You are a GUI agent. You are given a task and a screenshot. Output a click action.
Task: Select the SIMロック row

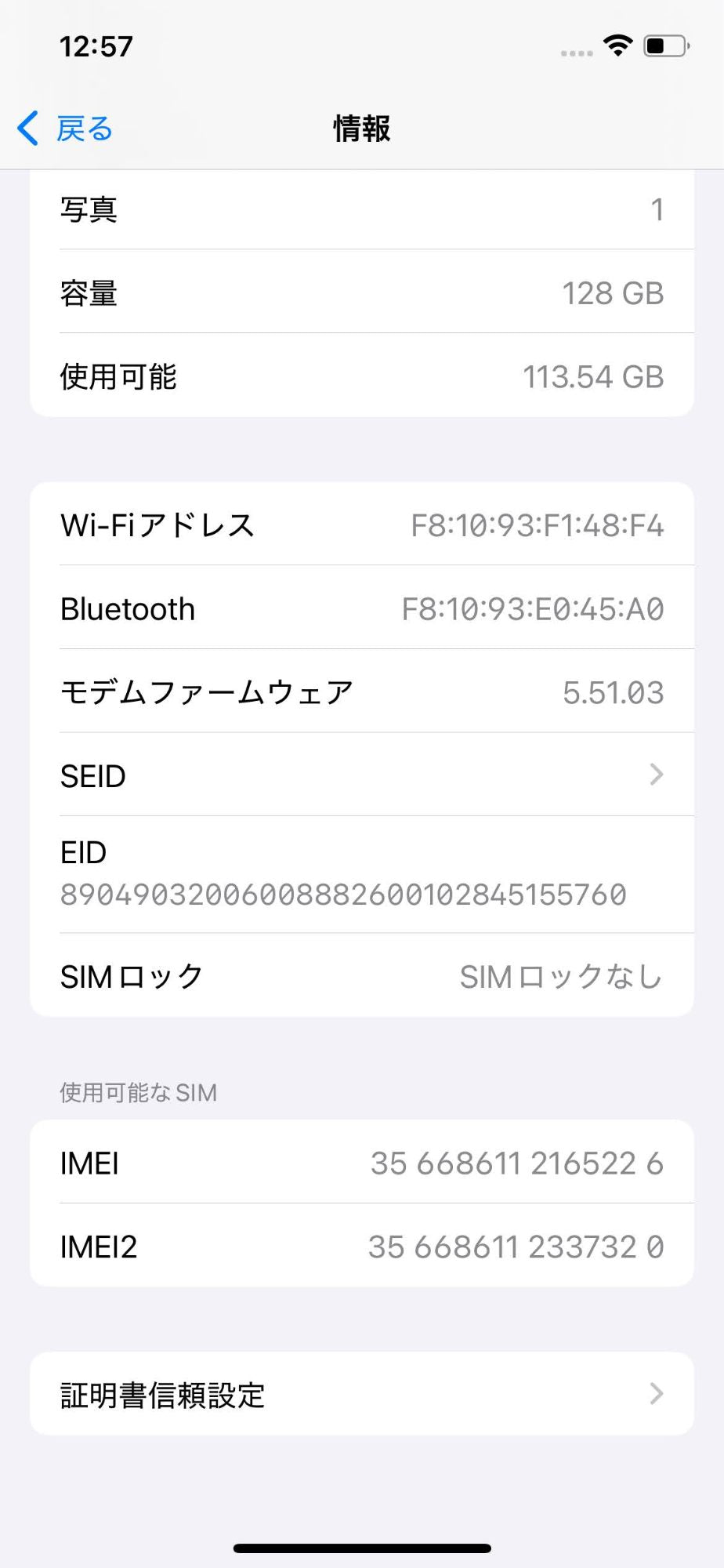[362, 976]
